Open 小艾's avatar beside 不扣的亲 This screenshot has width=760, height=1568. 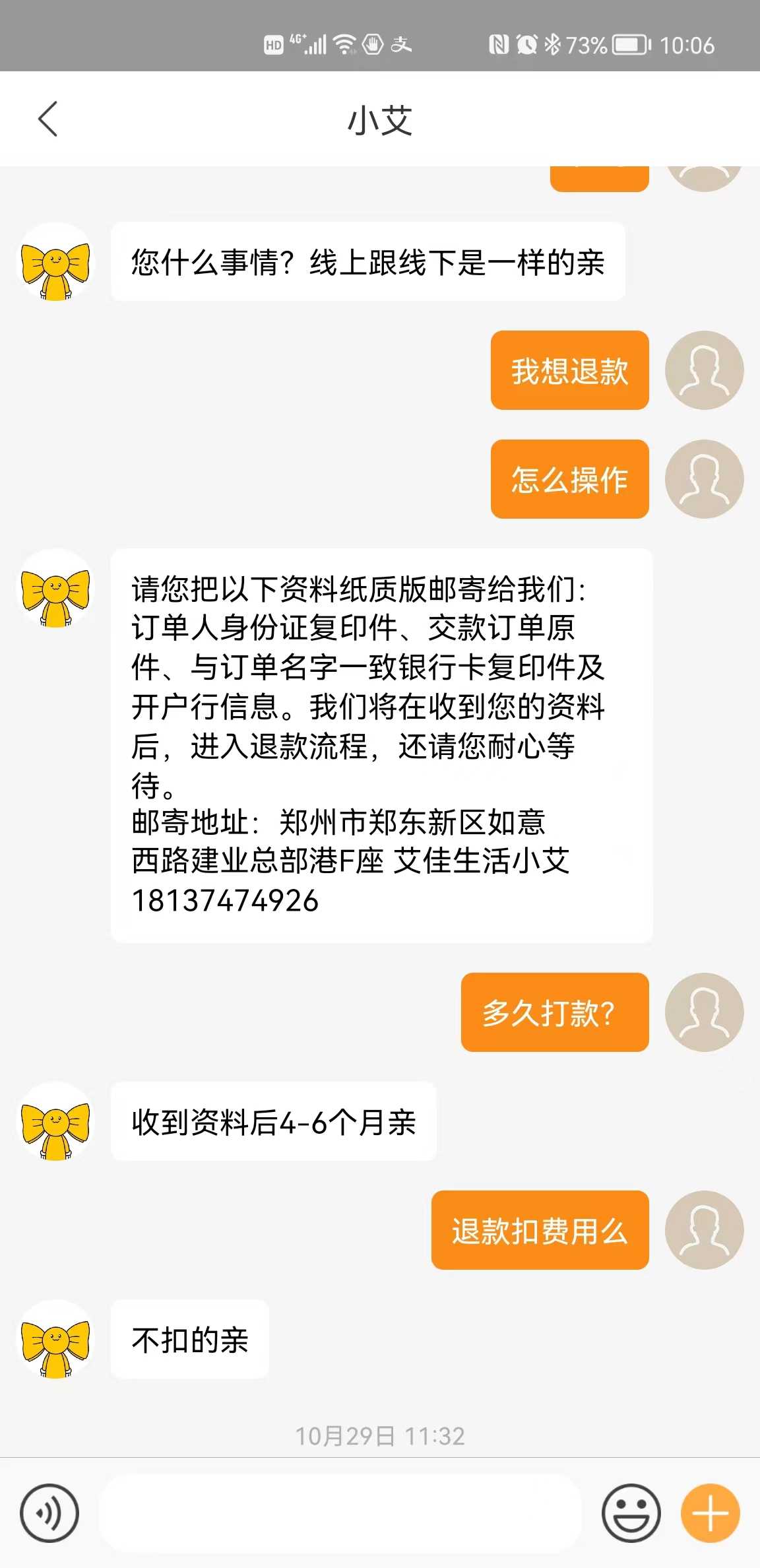[x=56, y=1339]
